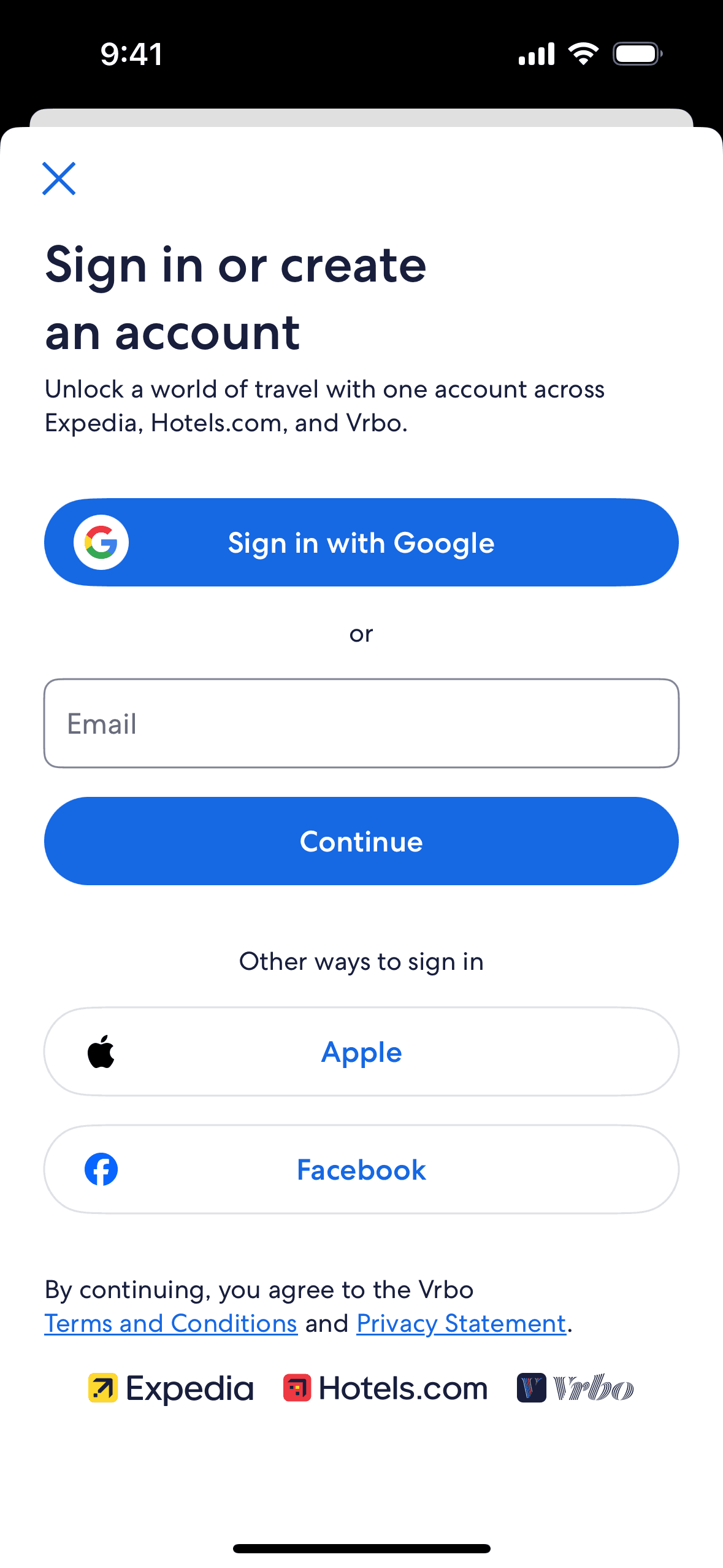Choose Apple sign-in option
Viewport: 723px width, 1568px height.
pyautogui.click(x=361, y=1051)
